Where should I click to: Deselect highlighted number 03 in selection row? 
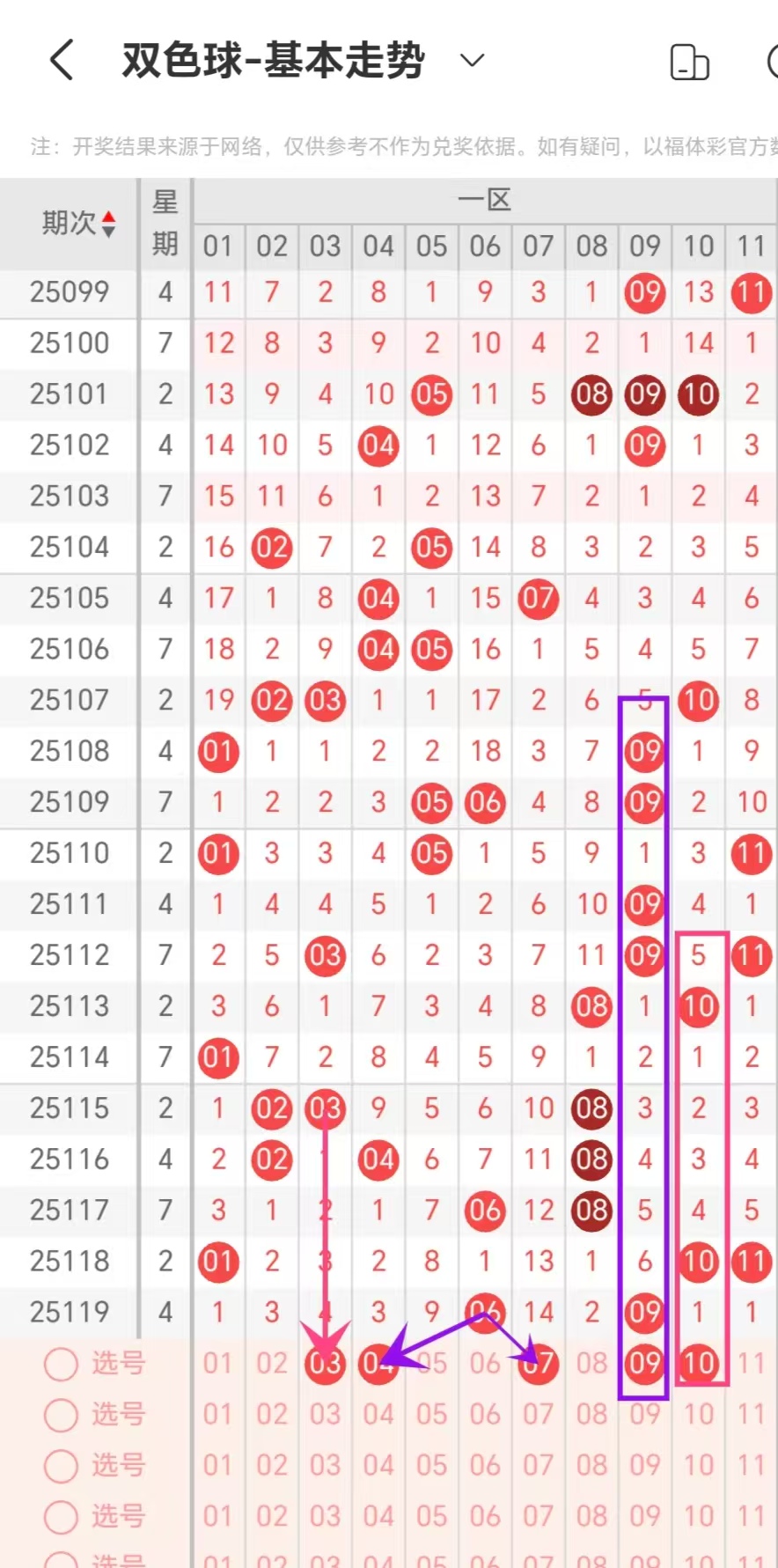pyautogui.click(x=325, y=1364)
